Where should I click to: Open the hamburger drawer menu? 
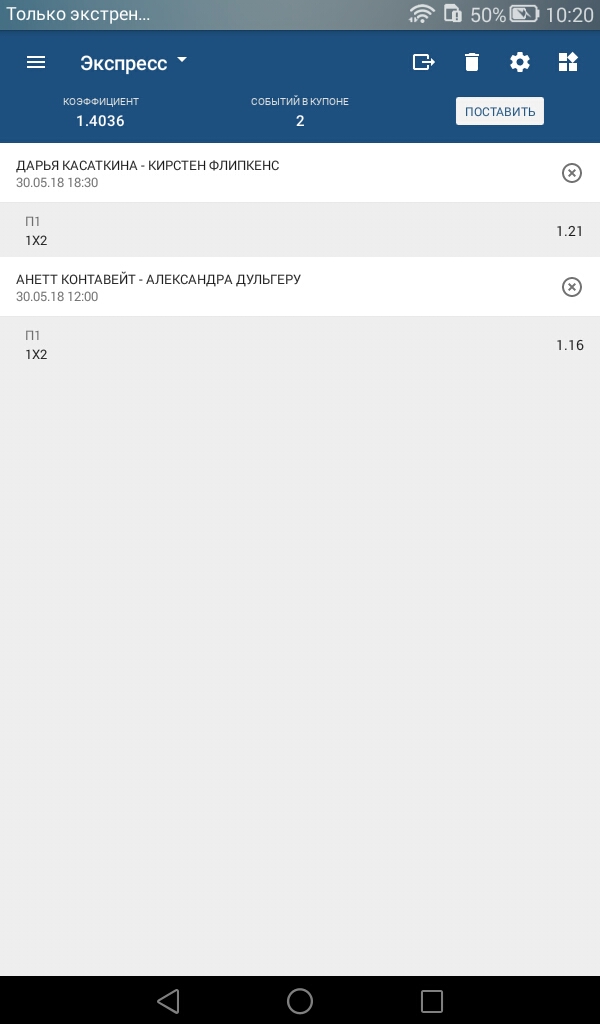point(36,62)
